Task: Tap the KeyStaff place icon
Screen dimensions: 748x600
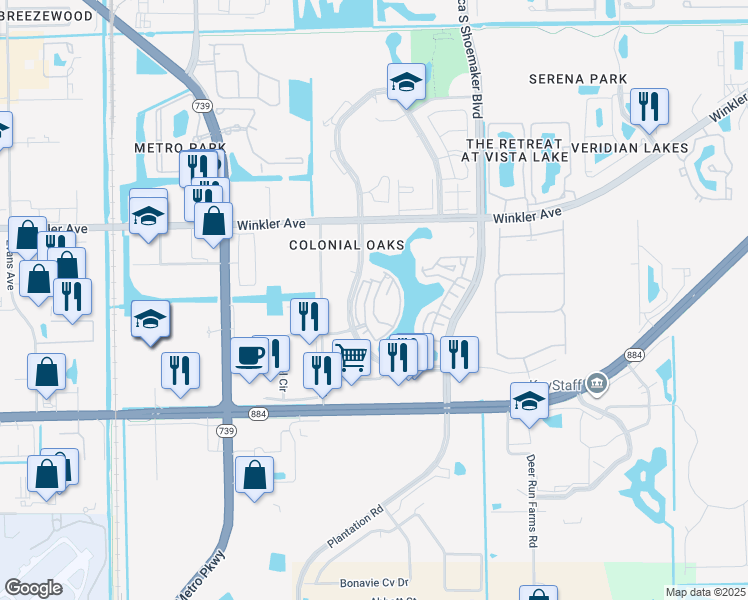Action: click(x=596, y=382)
